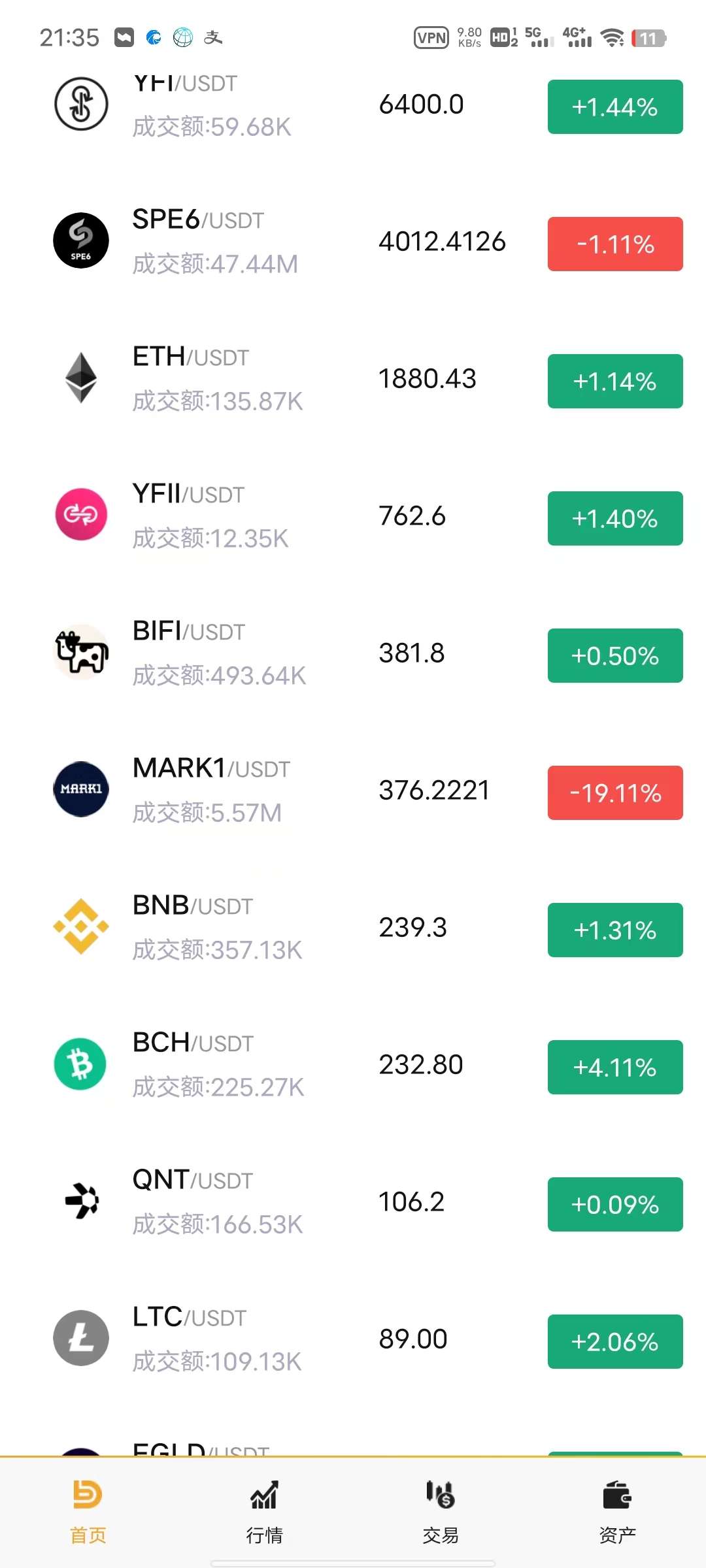Select the YFII/USDT listing

[353, 516]
